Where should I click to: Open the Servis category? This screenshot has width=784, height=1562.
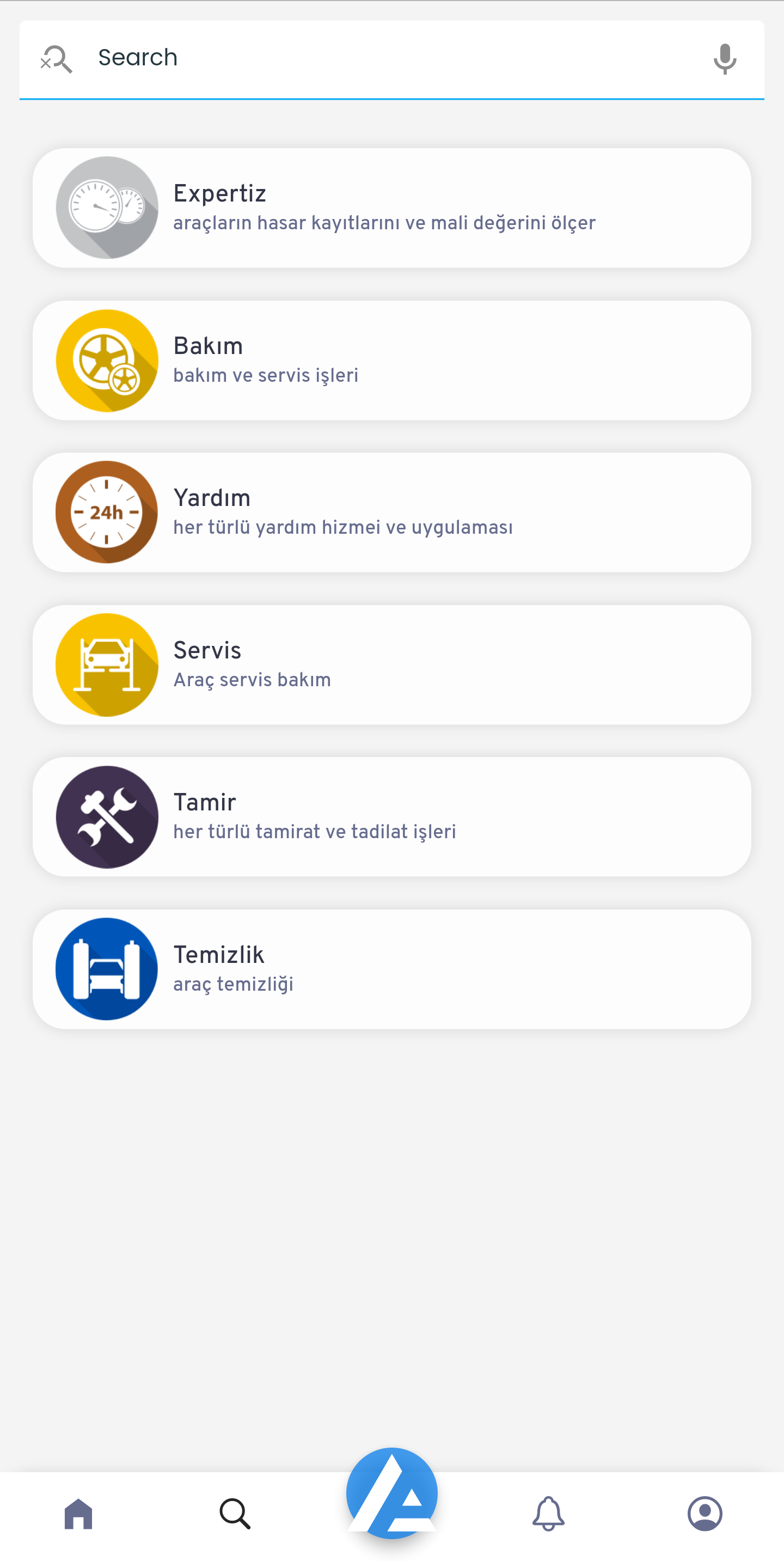coord(391,664)
